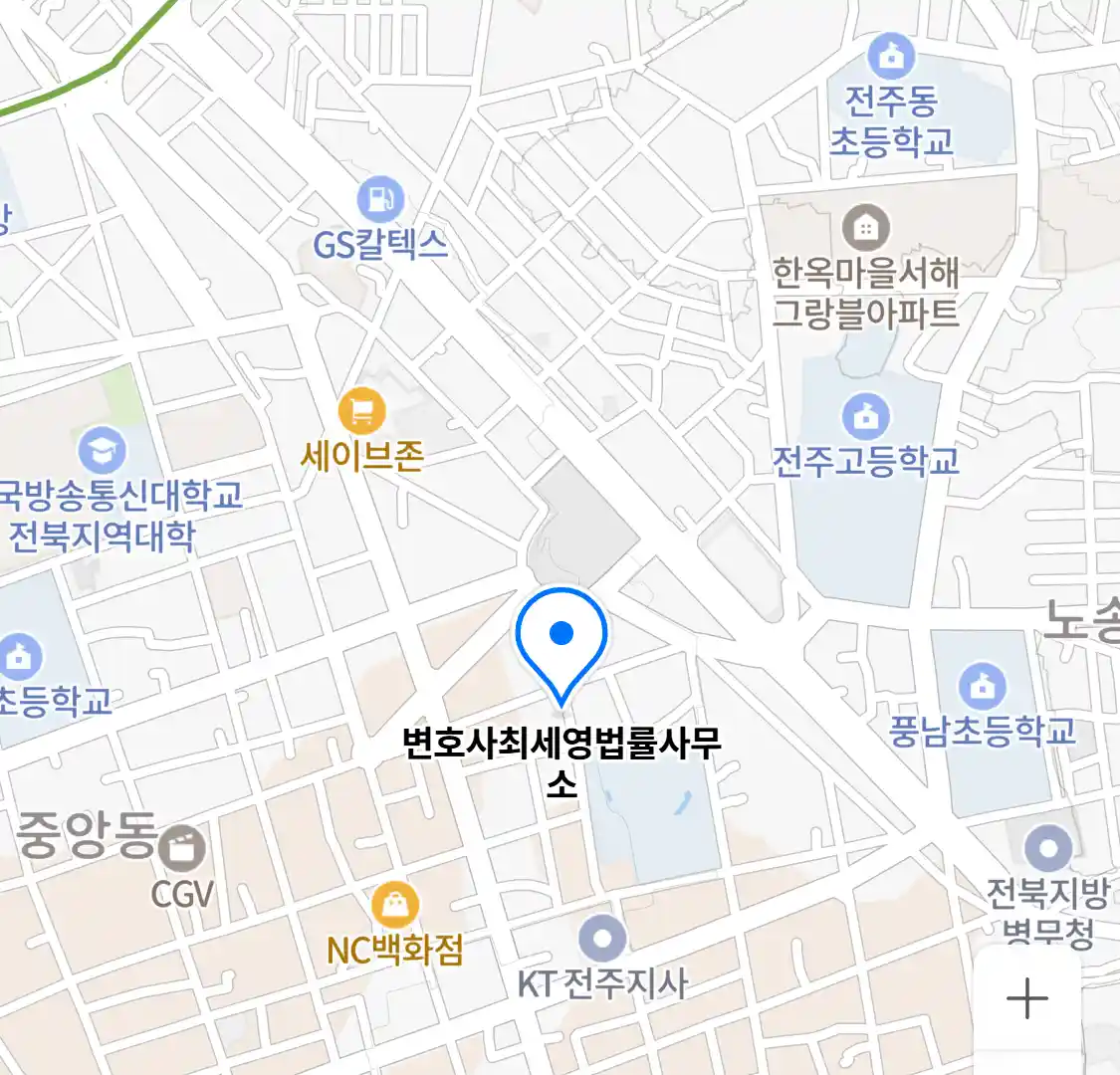
Task: Open the 전주고등학교 school marker
Action: click(866, 417)
